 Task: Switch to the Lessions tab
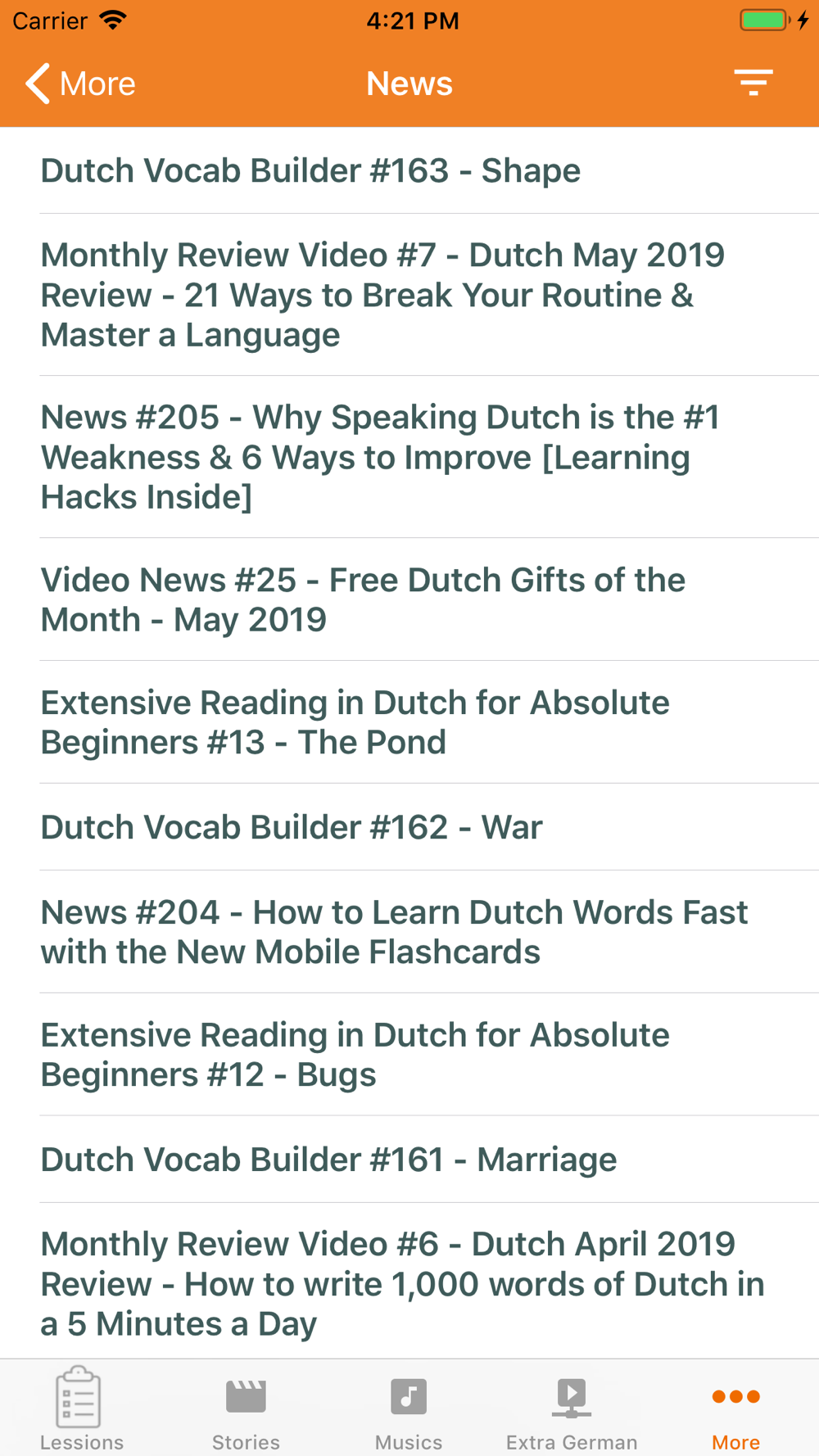click(82, 1409)
